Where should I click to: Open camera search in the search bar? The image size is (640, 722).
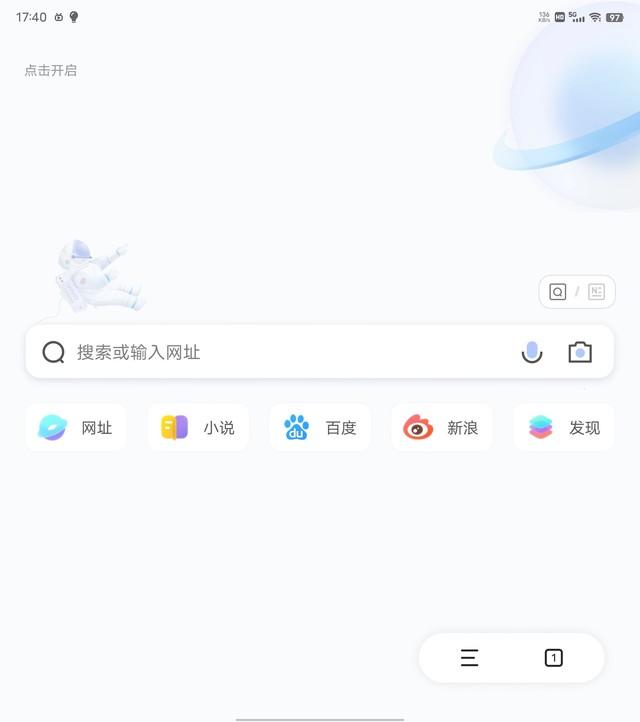[580, 352]
